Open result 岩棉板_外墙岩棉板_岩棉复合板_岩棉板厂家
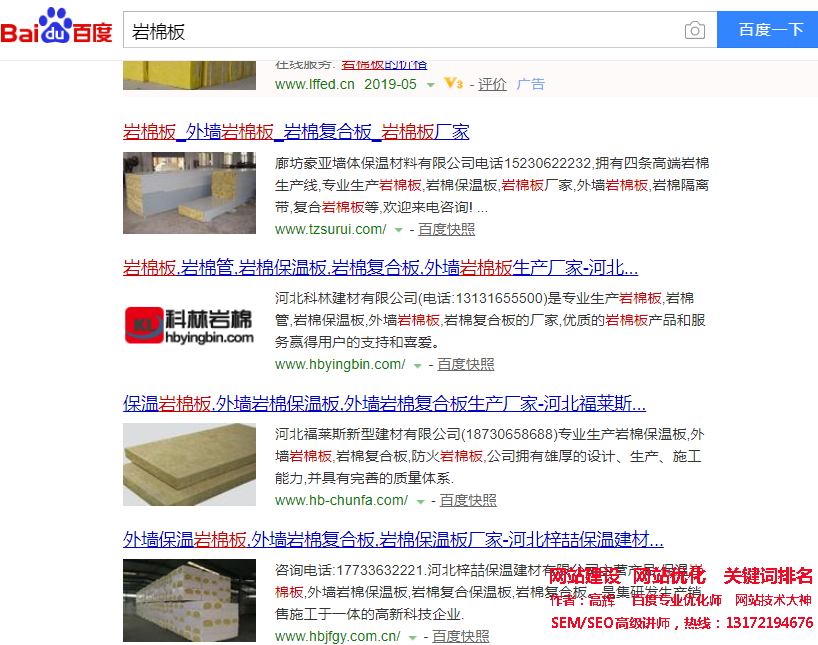This screenshot has width=818, height=645. 296,132
